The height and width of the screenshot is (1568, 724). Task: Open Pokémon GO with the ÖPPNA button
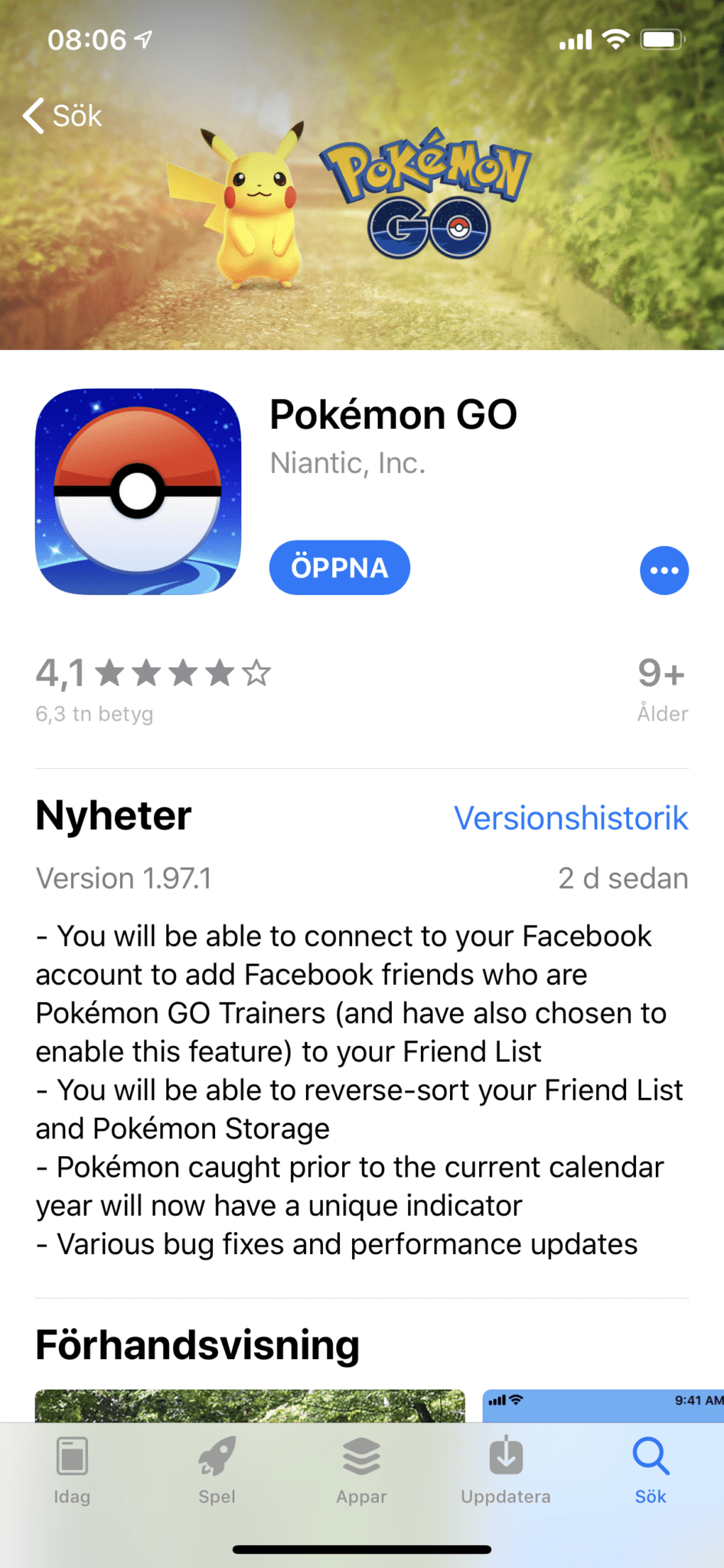340,567
